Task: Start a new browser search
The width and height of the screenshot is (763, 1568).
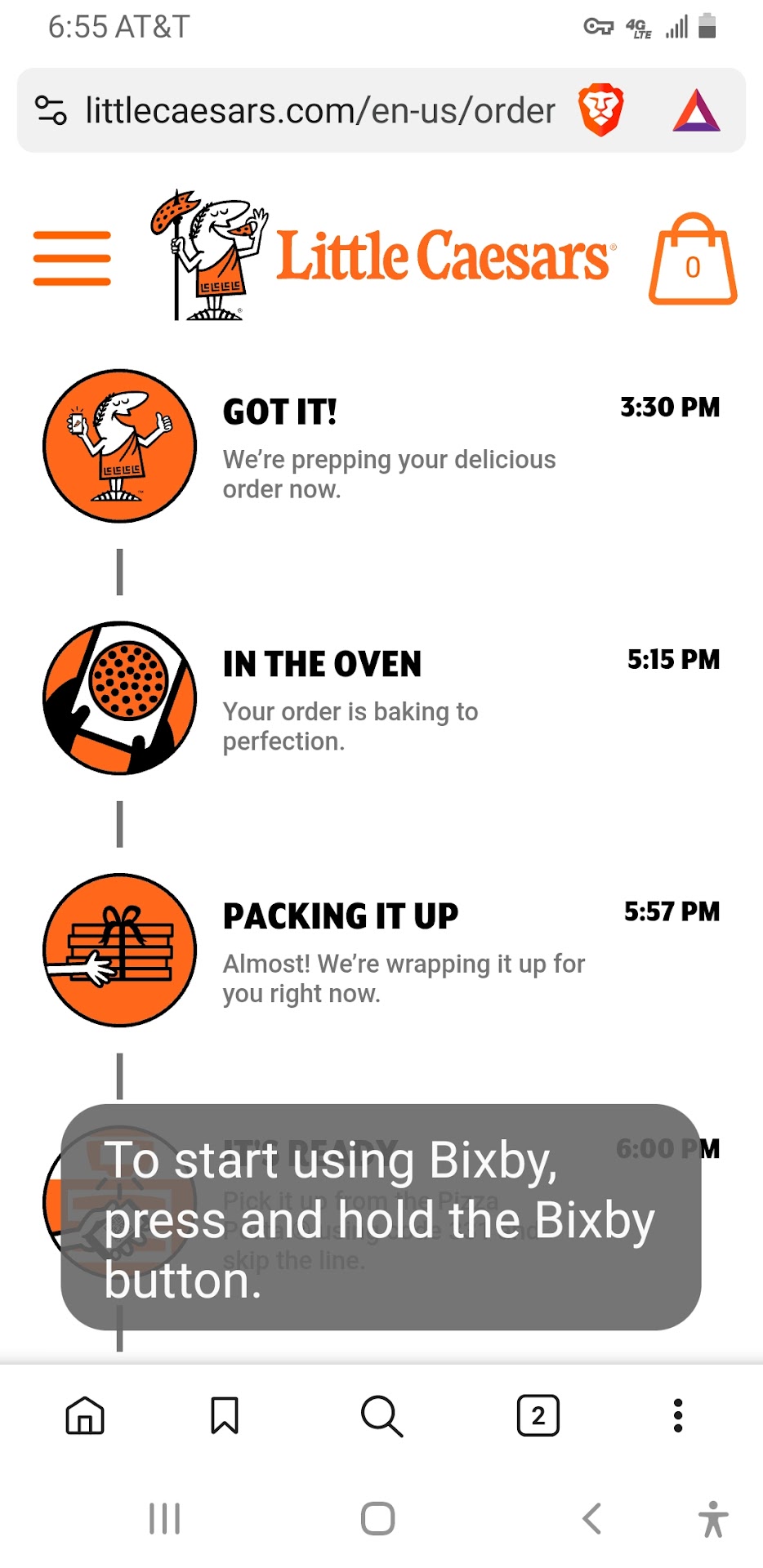Action: click(x=381, y=1415)
